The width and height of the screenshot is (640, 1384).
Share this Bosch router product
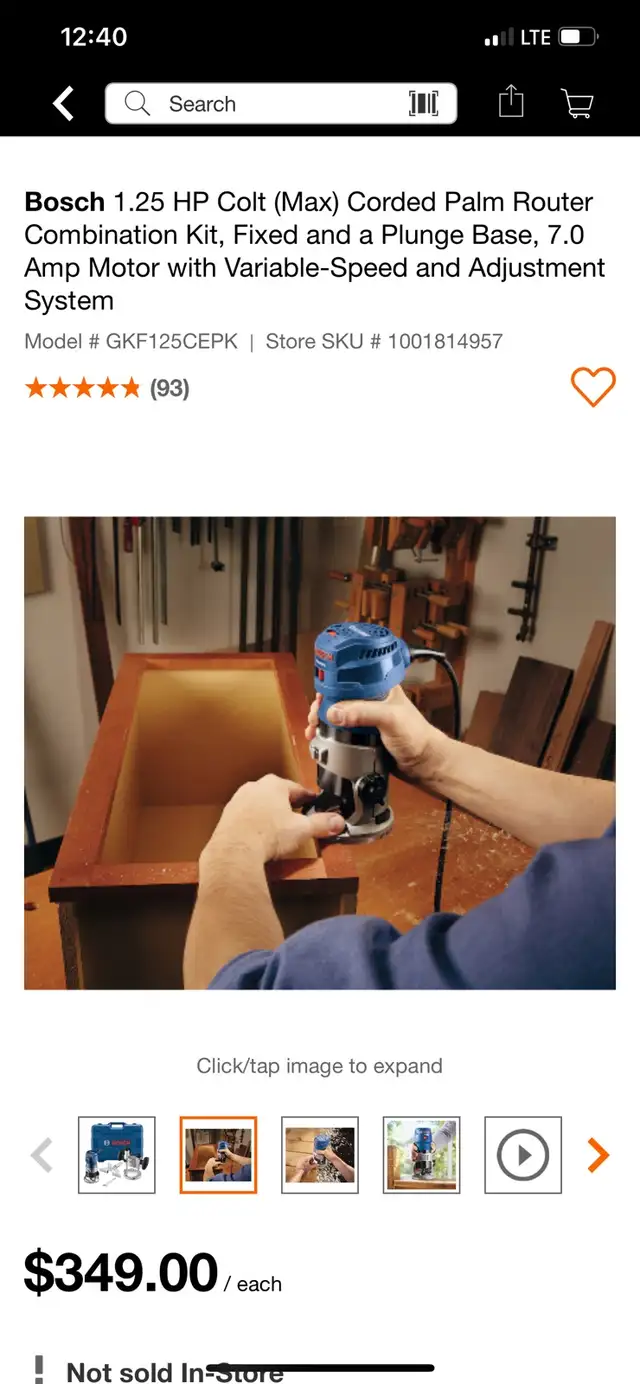(x=511, y=102)
